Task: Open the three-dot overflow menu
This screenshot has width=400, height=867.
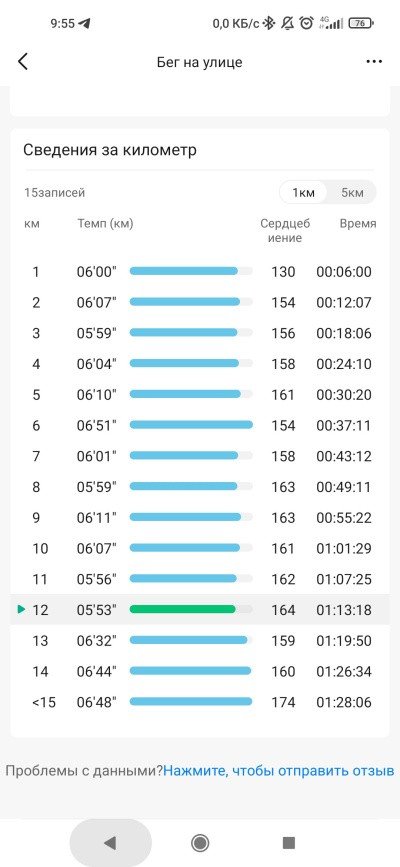Action: (x=375, y=61)
